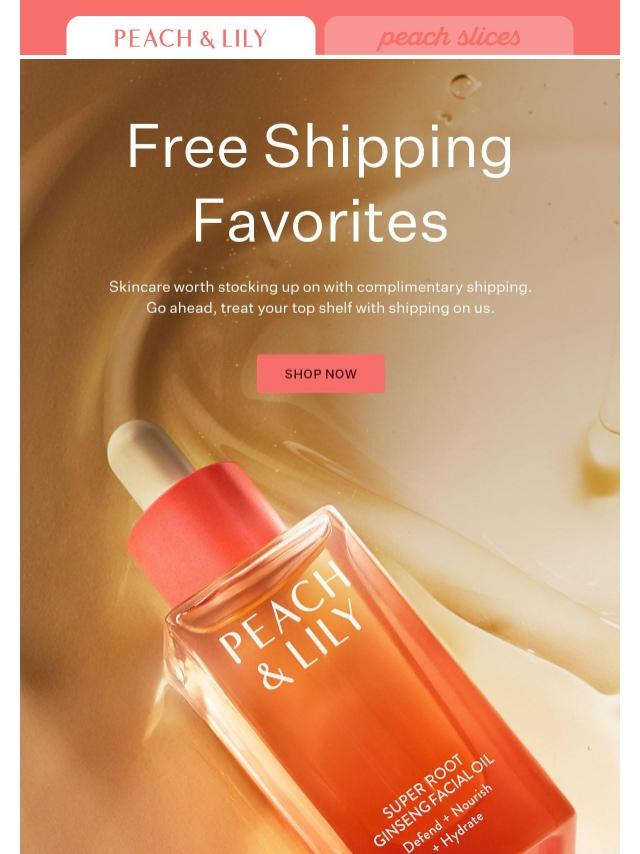
Task: Select the Peach & Lily tab
Action: pos(190,38)
